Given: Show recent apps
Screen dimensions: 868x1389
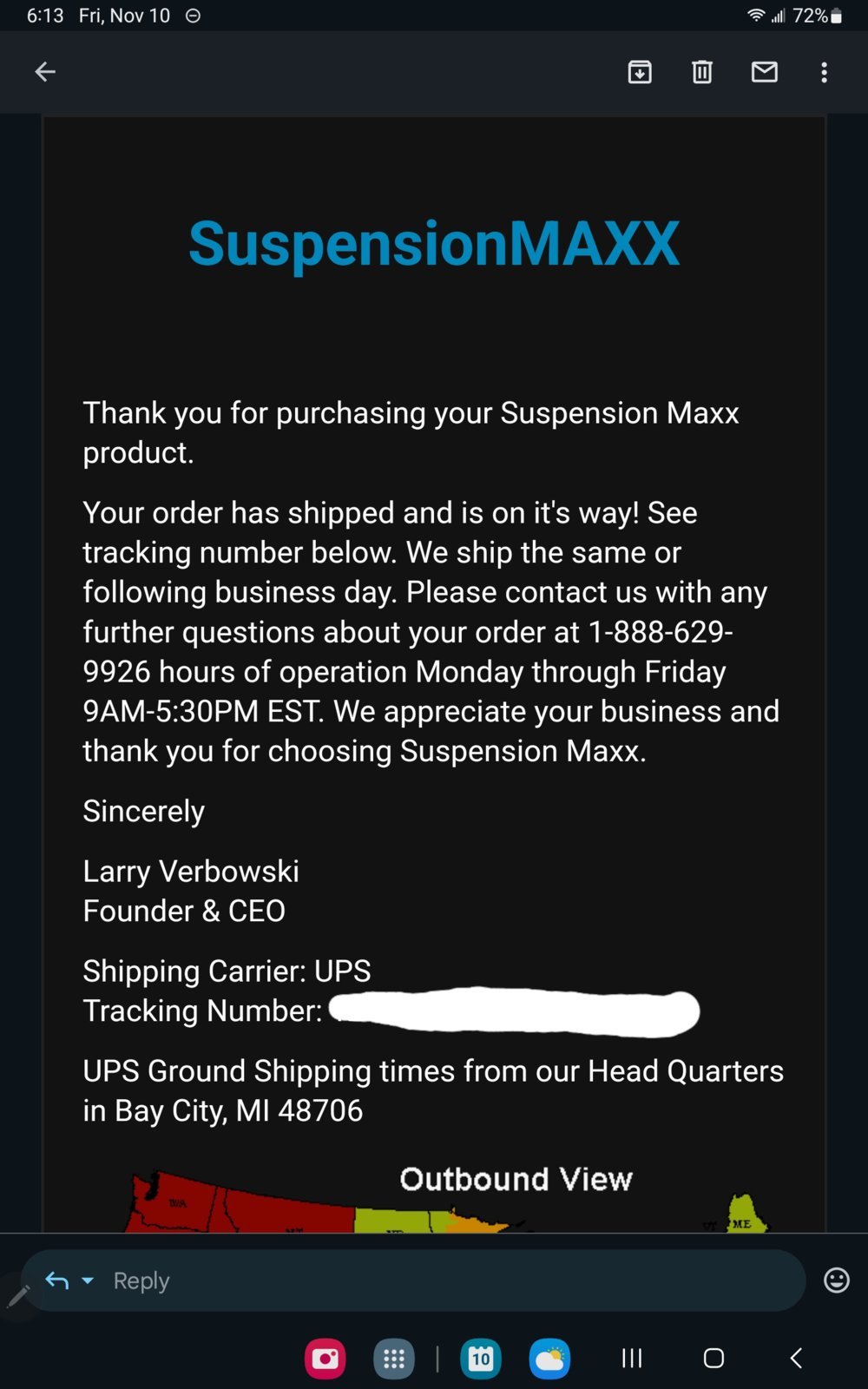Looking at the screenshot, I should click(632, 1359).
